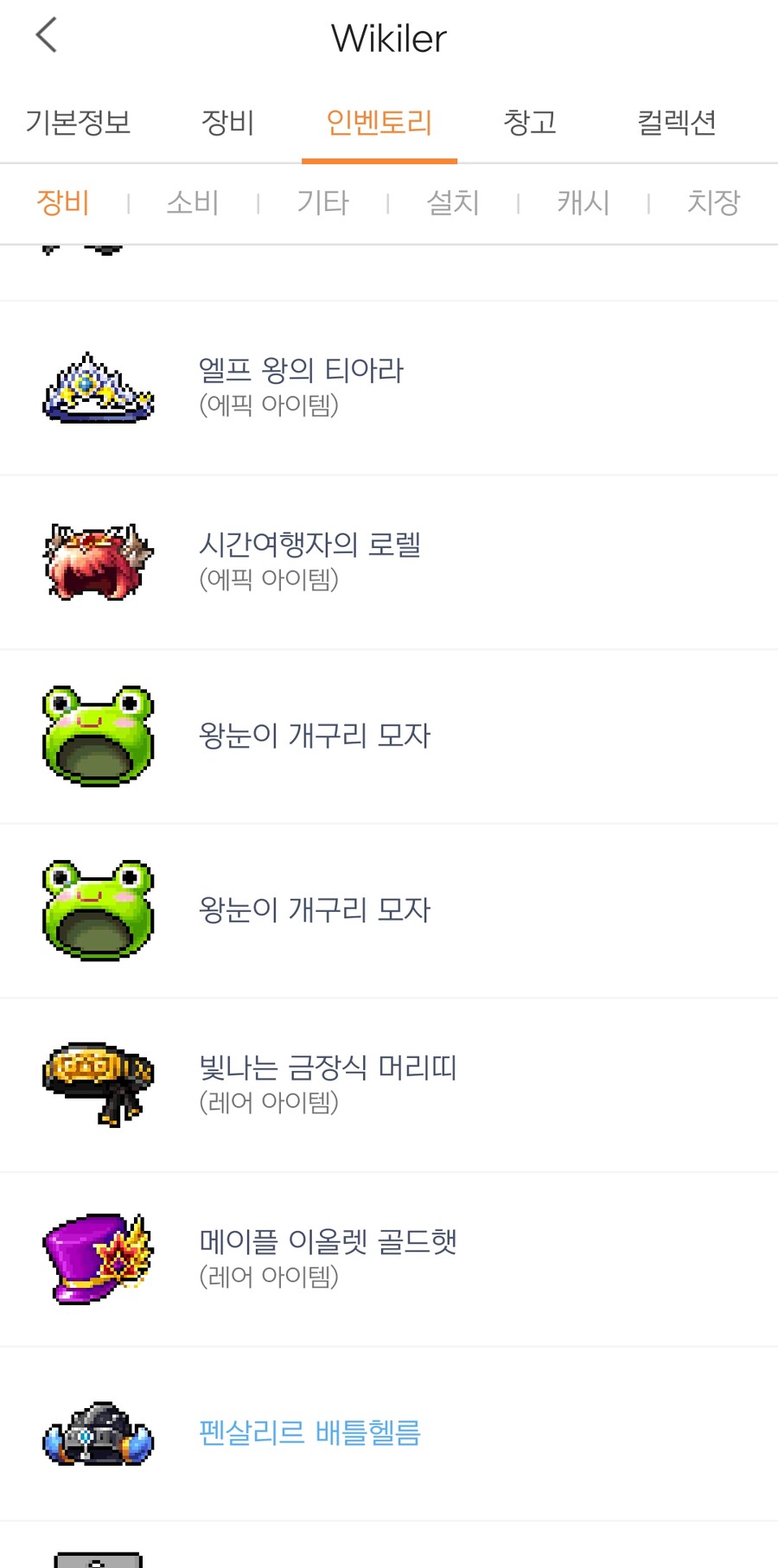The width and height of the screenshot is (778, 1568).
Task: Click the 엘프 왕의 티아라 item name text
Action: point(301,369)
